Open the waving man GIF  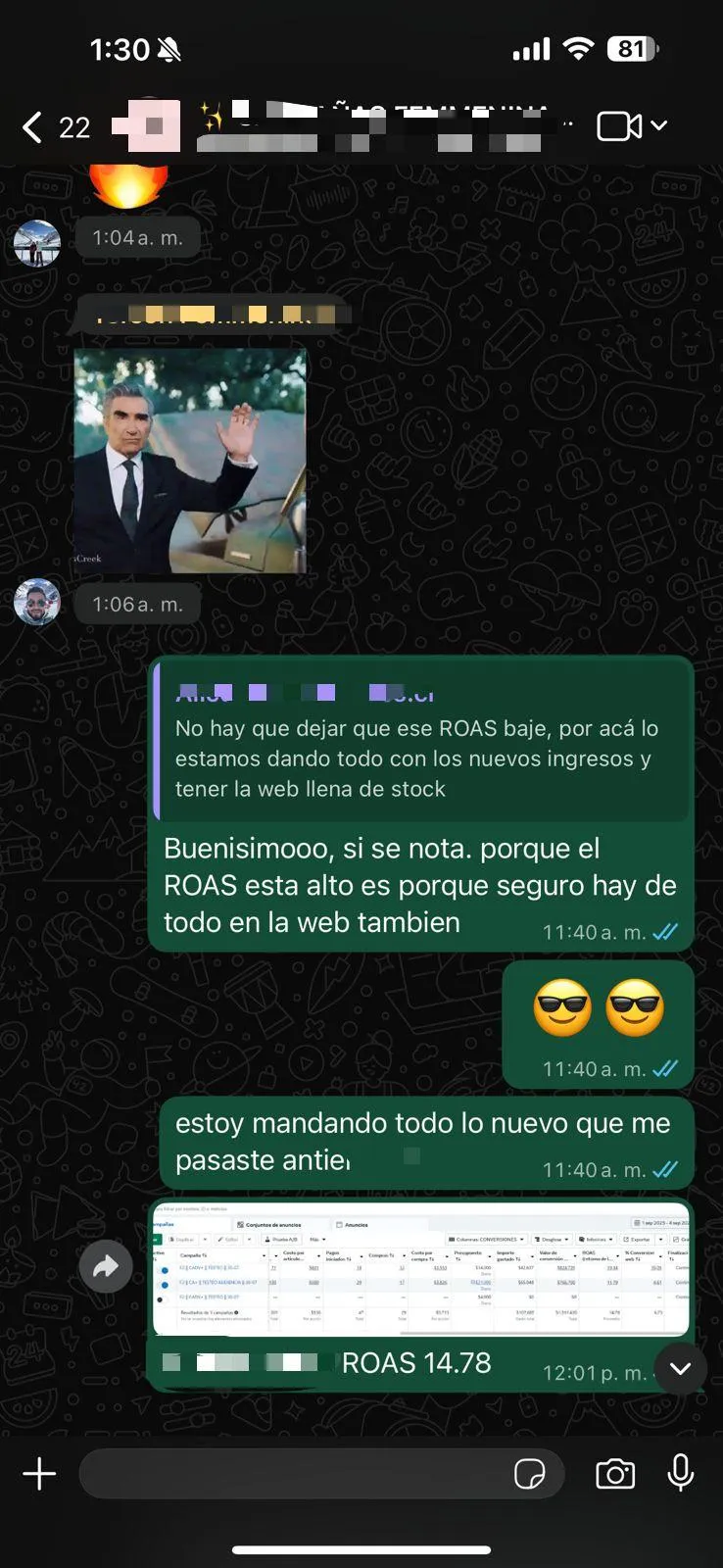click(190, 461)
